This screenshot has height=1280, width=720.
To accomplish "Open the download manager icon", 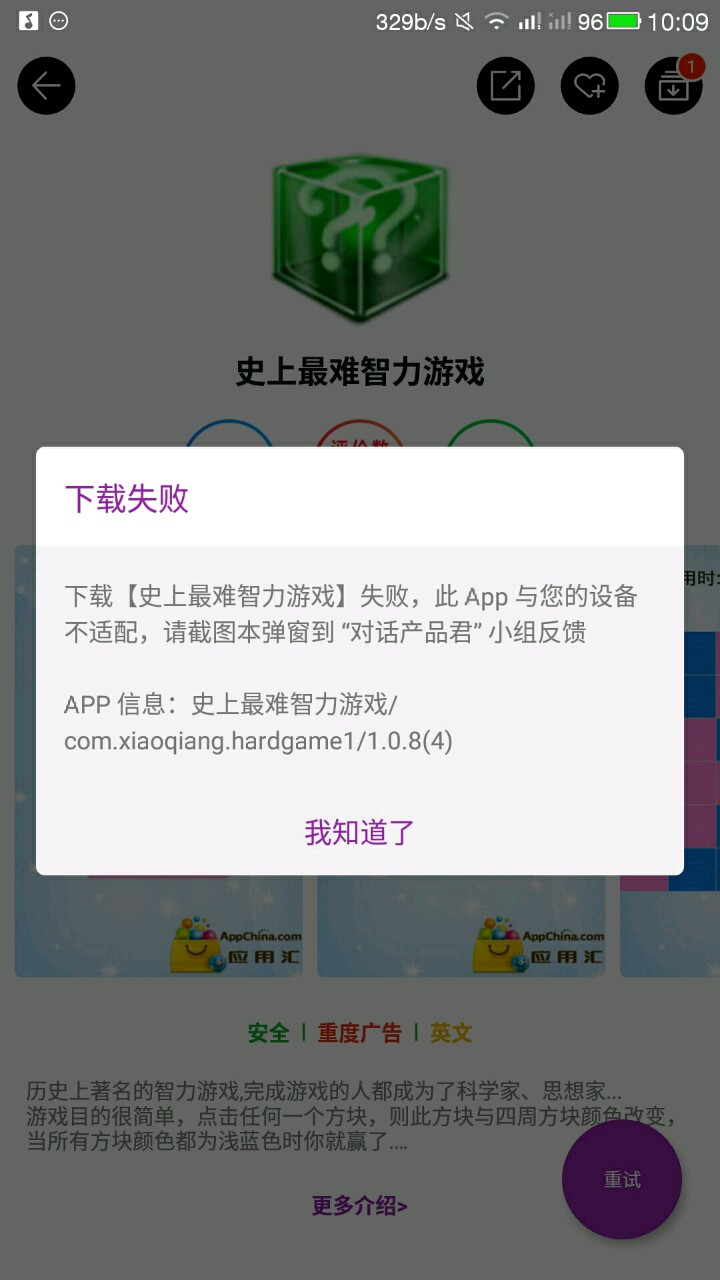I will (673, 86).
